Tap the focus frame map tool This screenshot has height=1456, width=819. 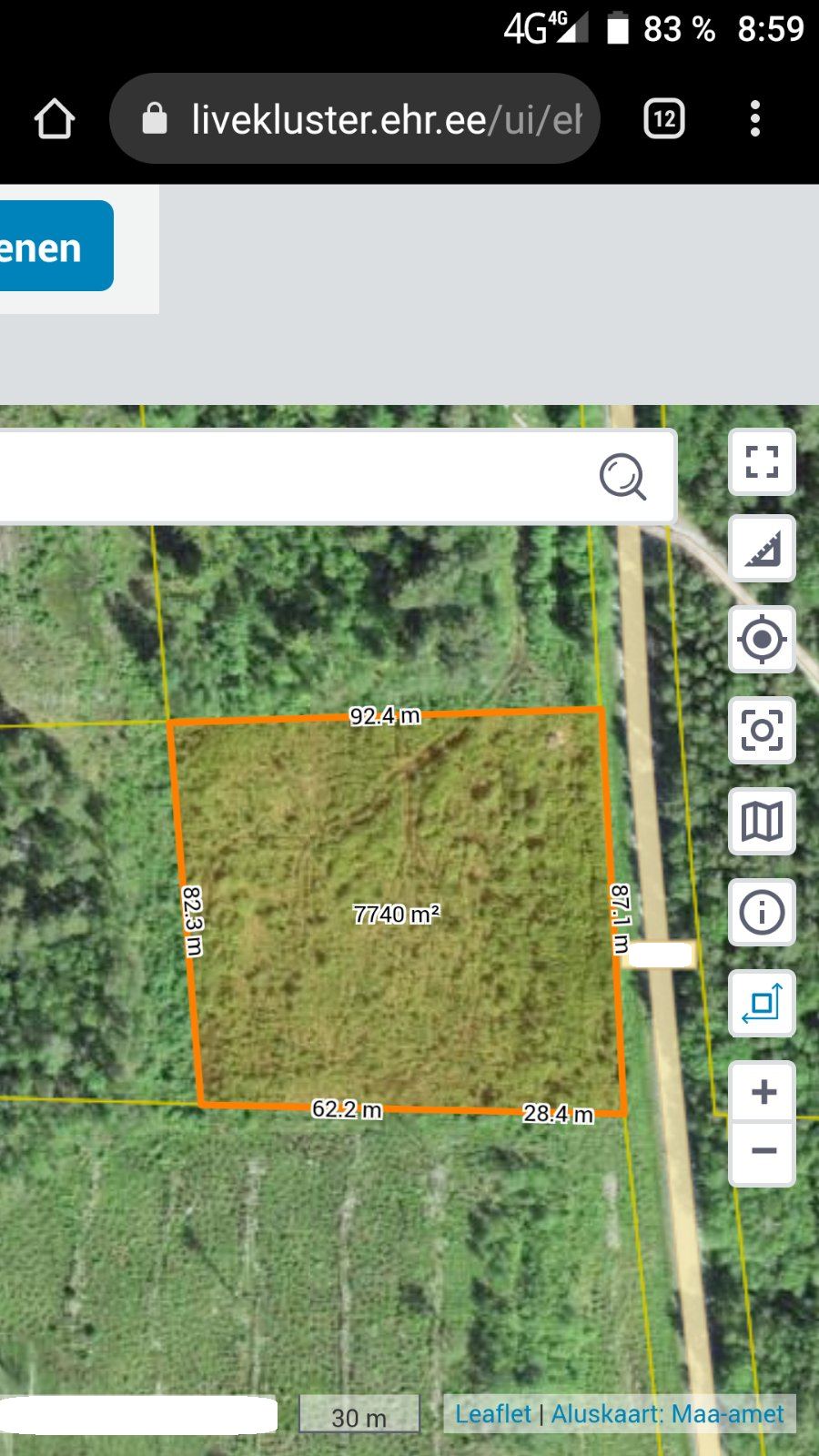coord(762,730)
